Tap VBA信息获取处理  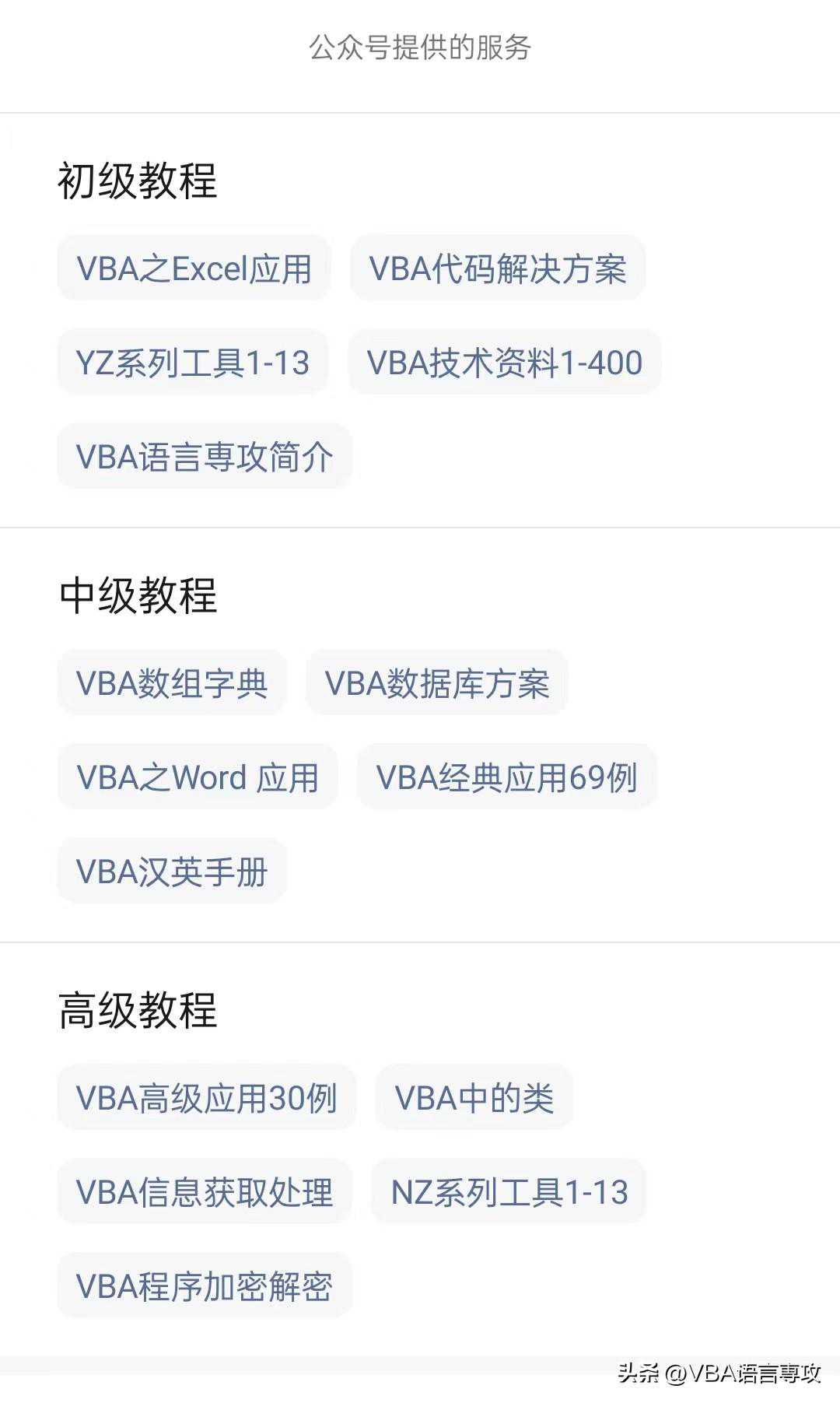point(205,1192)
